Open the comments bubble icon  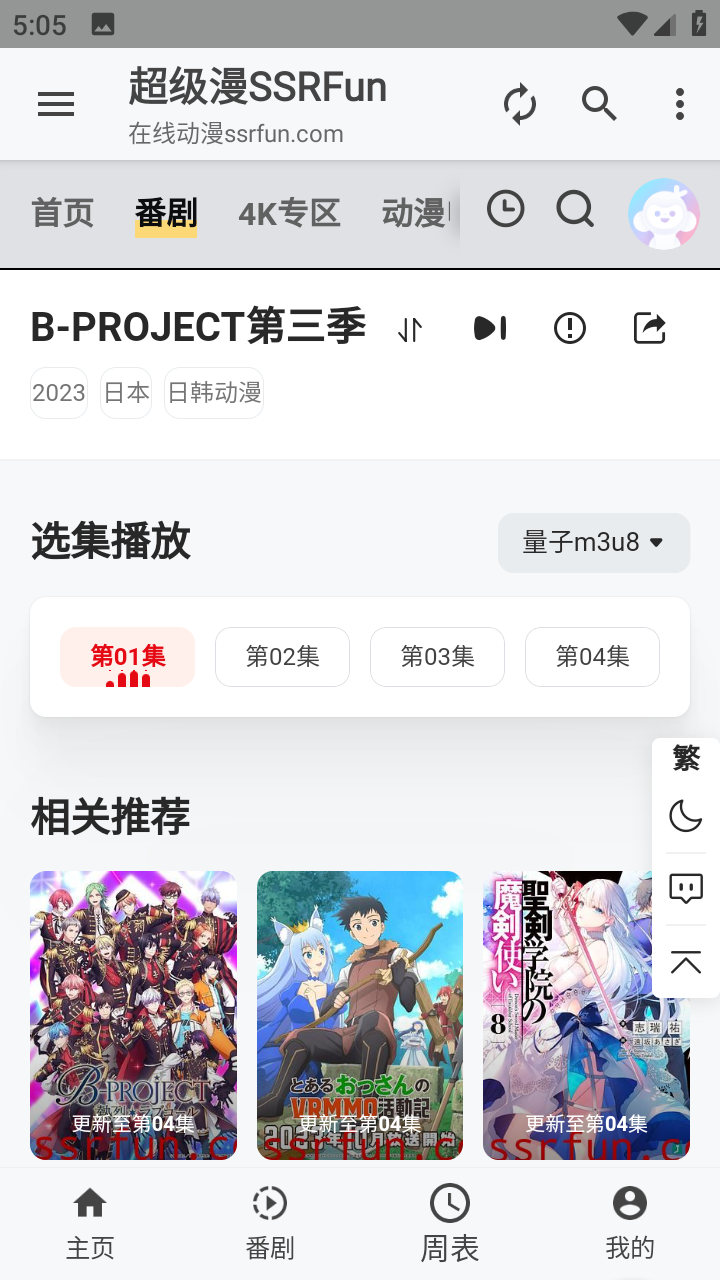(685, 889)
